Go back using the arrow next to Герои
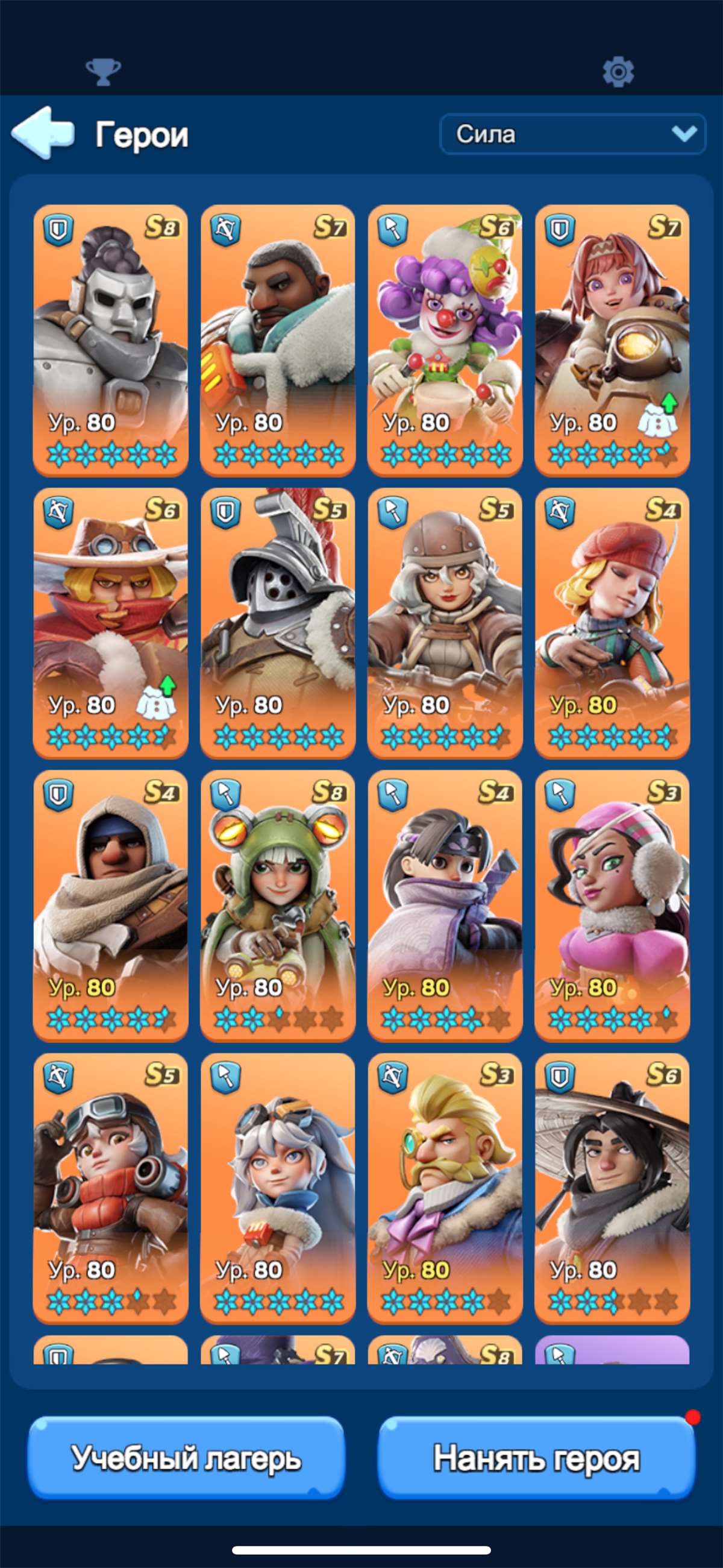The height and width of the screenshot is (1568, 723). [43, 133]
